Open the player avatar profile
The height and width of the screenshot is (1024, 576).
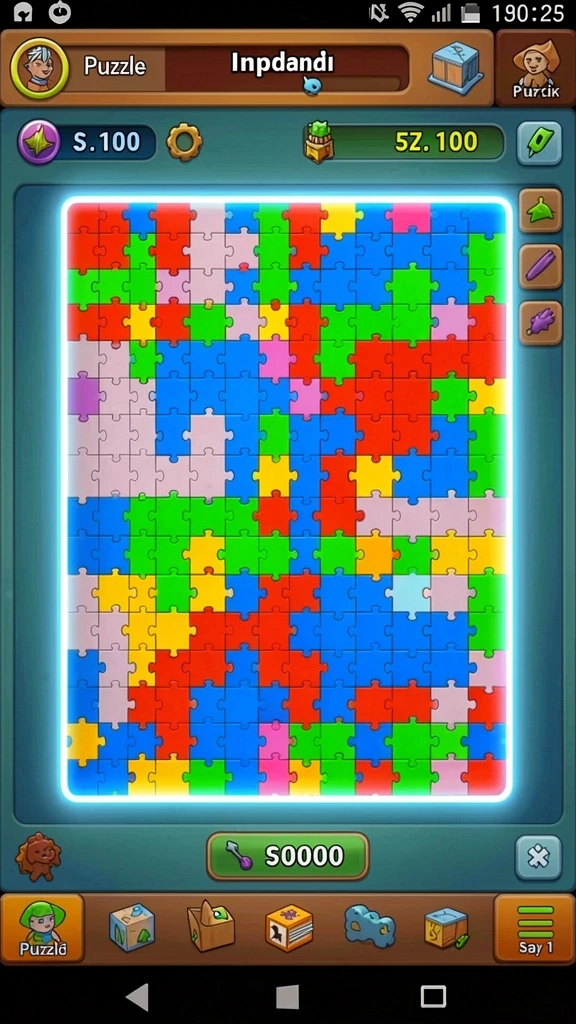coord(40,68)
